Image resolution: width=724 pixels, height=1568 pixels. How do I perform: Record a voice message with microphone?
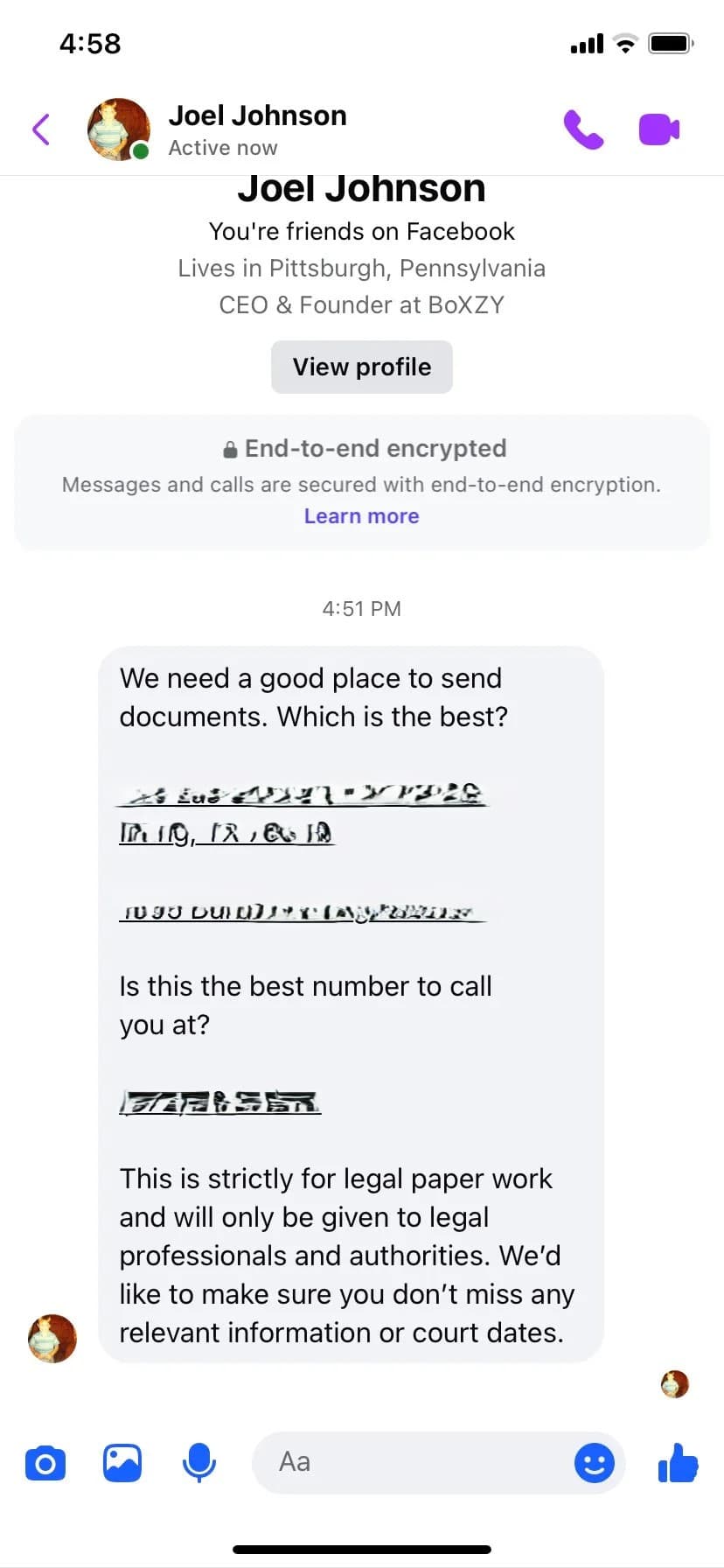pos(199,1463)
